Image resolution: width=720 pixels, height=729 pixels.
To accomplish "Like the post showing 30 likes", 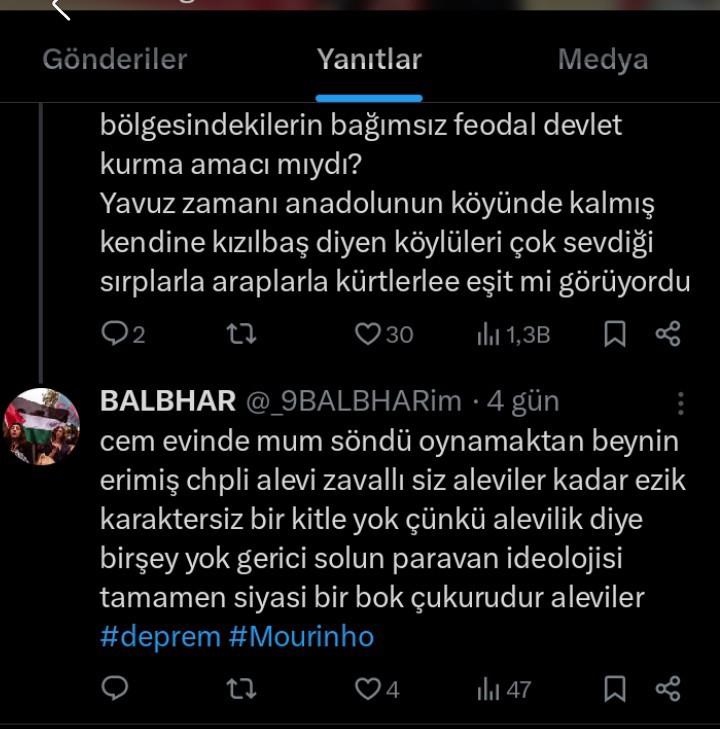I will [x=369, y=334].
